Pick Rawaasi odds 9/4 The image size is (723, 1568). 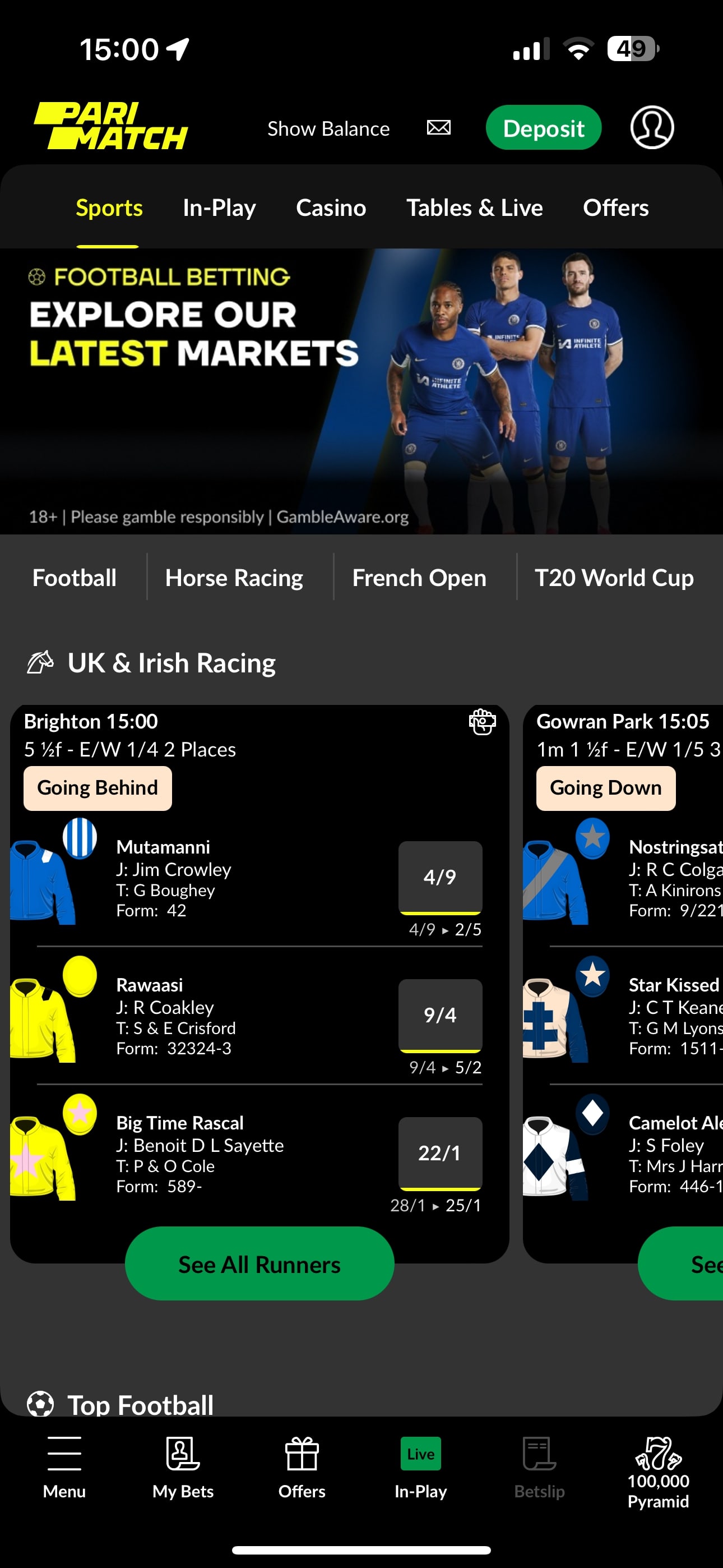pyautogui.click(x=440, y=1014)
